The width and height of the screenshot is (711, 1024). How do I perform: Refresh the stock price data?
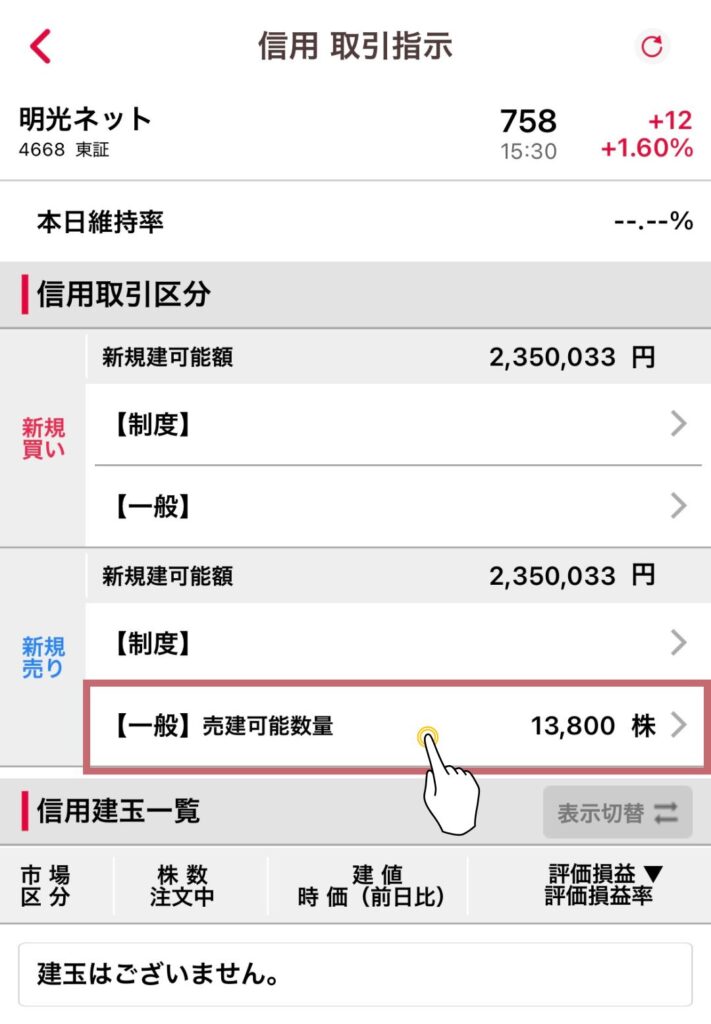652,46
